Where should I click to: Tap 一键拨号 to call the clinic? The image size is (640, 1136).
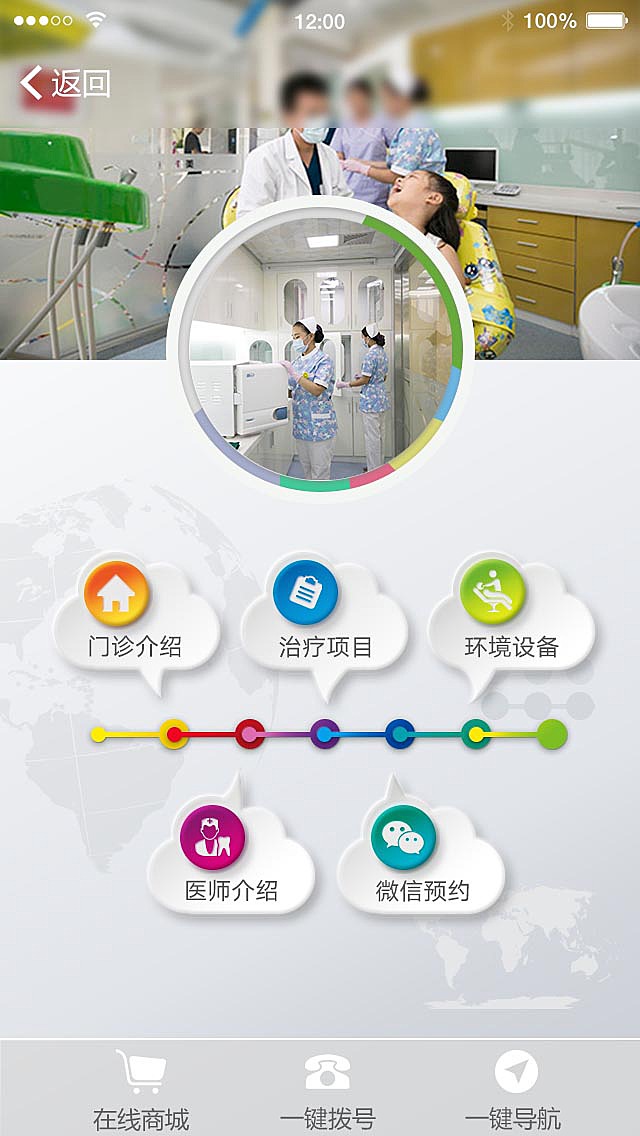point(327,1090)
